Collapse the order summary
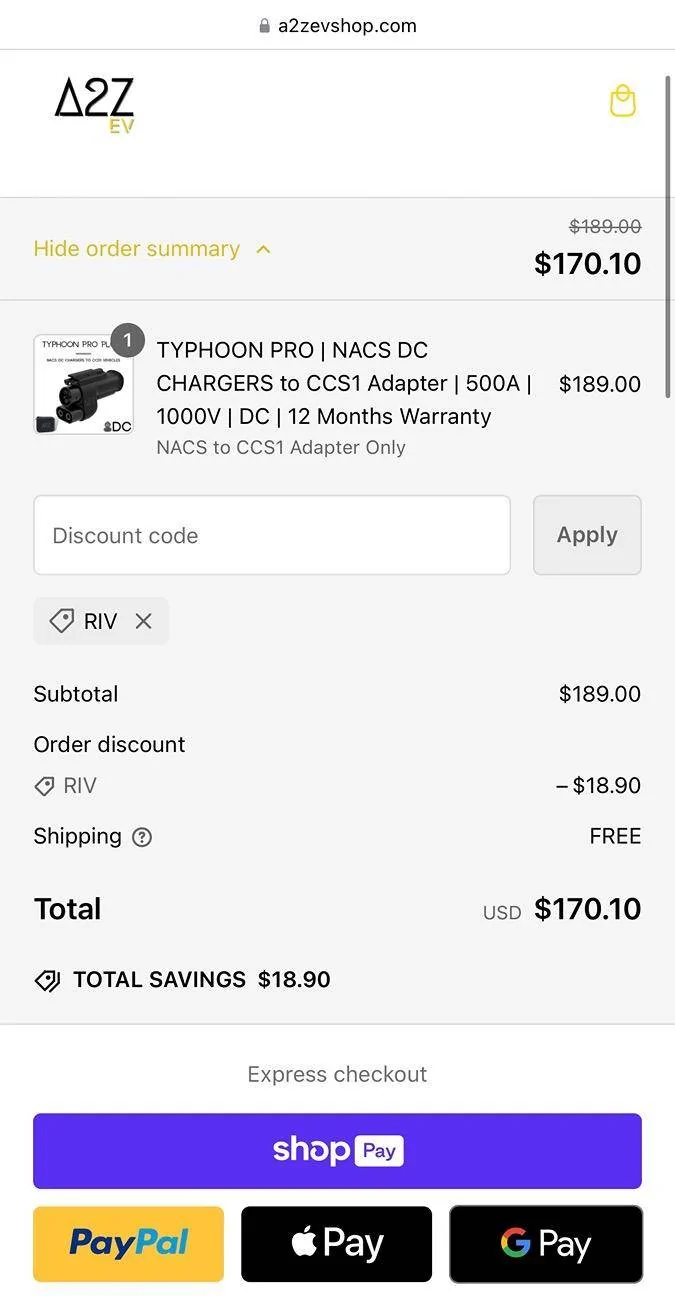The image size is (675, 1300). click(x=152, y=249)
